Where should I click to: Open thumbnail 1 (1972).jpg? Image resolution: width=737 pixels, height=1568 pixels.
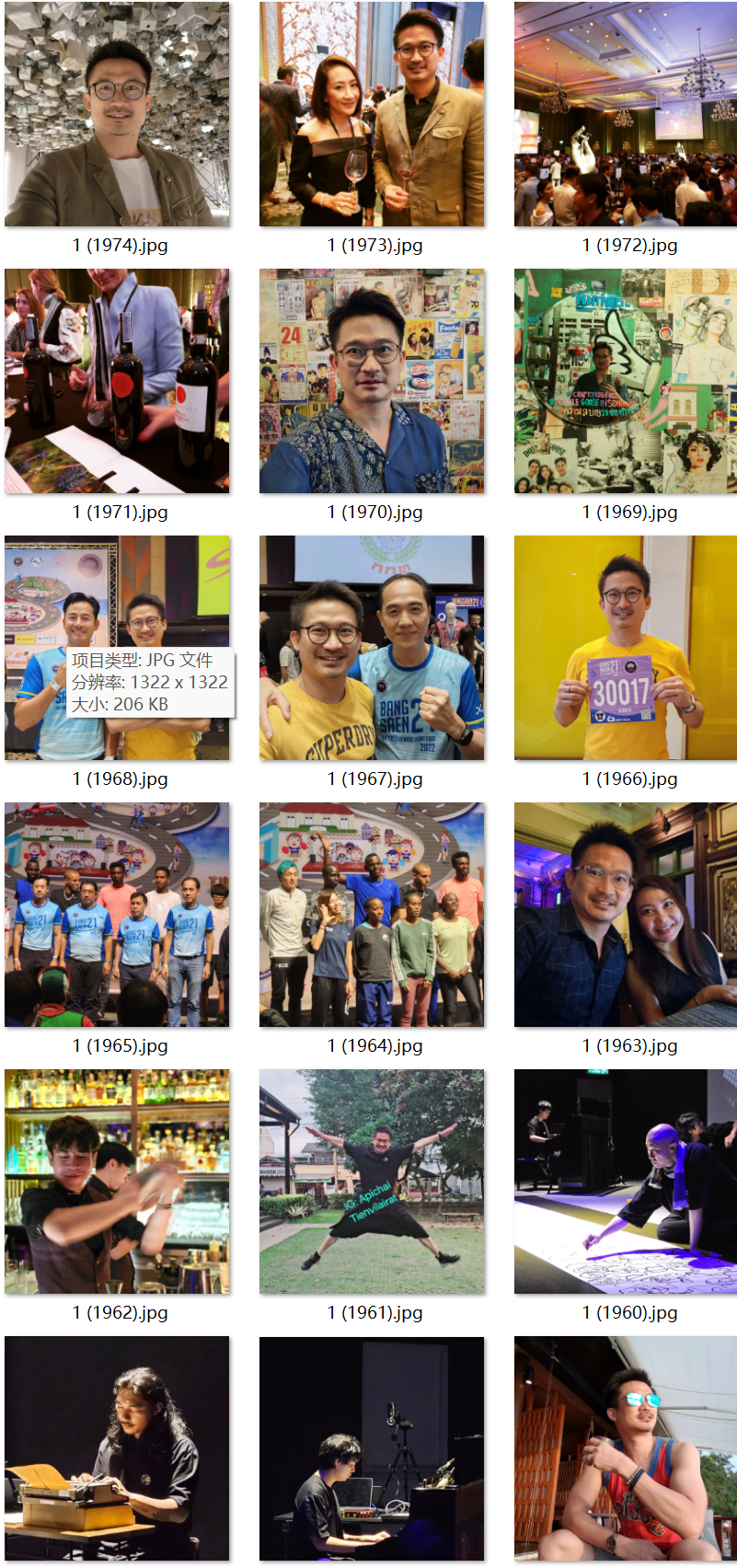coord(626,114)
